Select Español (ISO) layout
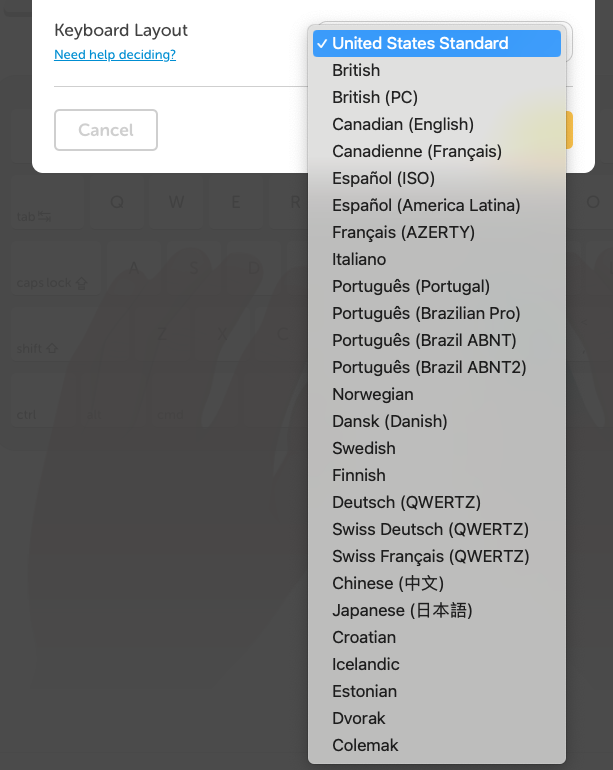613x770 pixels. point(383,178)
